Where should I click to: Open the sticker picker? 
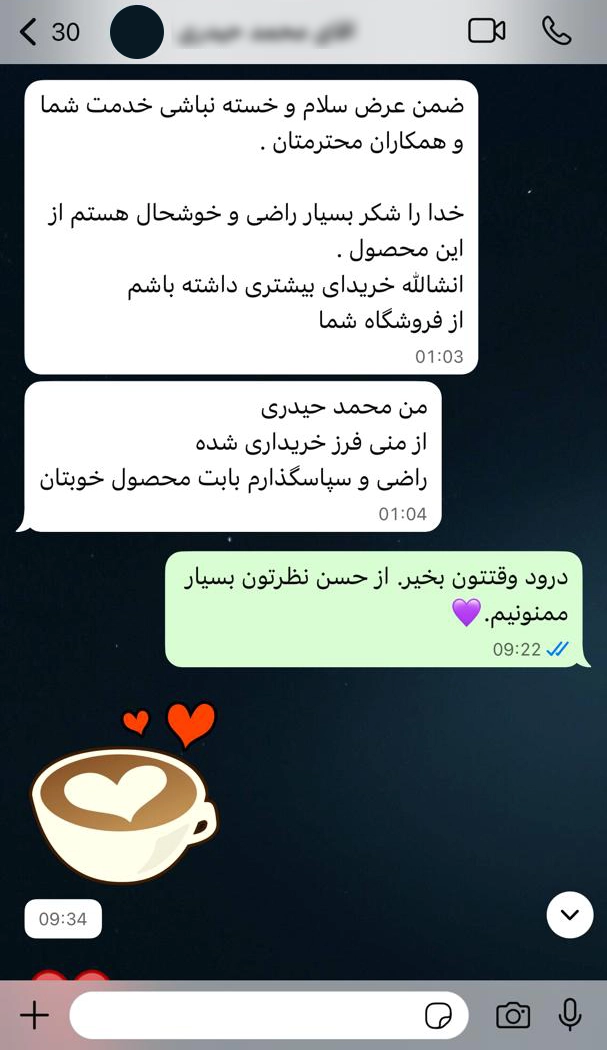[437, 1017]
